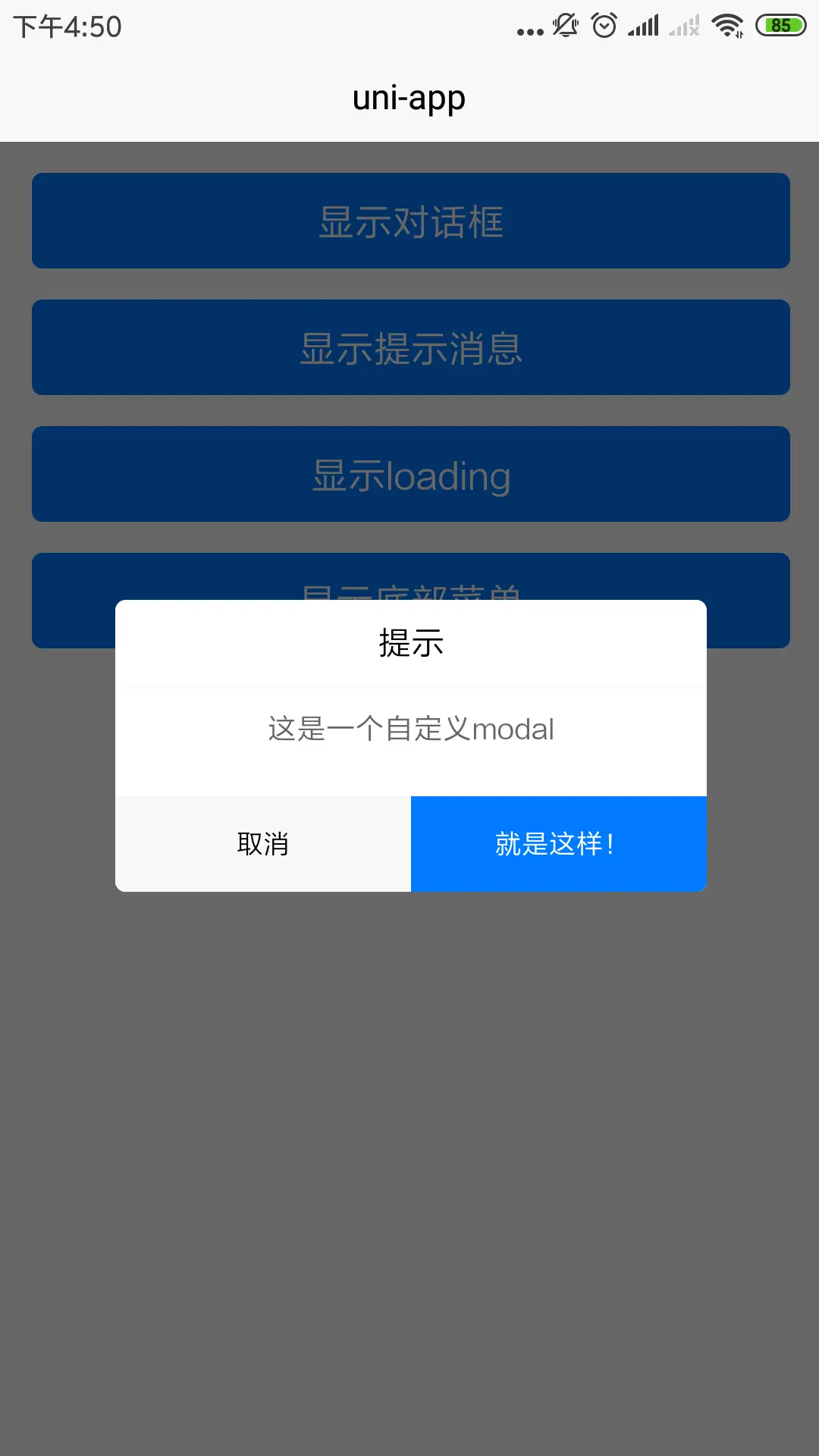The height and width of the screenshot is (1456, 819).
Task: Tap the 显示对话框 button
Action: click(411, 221)
